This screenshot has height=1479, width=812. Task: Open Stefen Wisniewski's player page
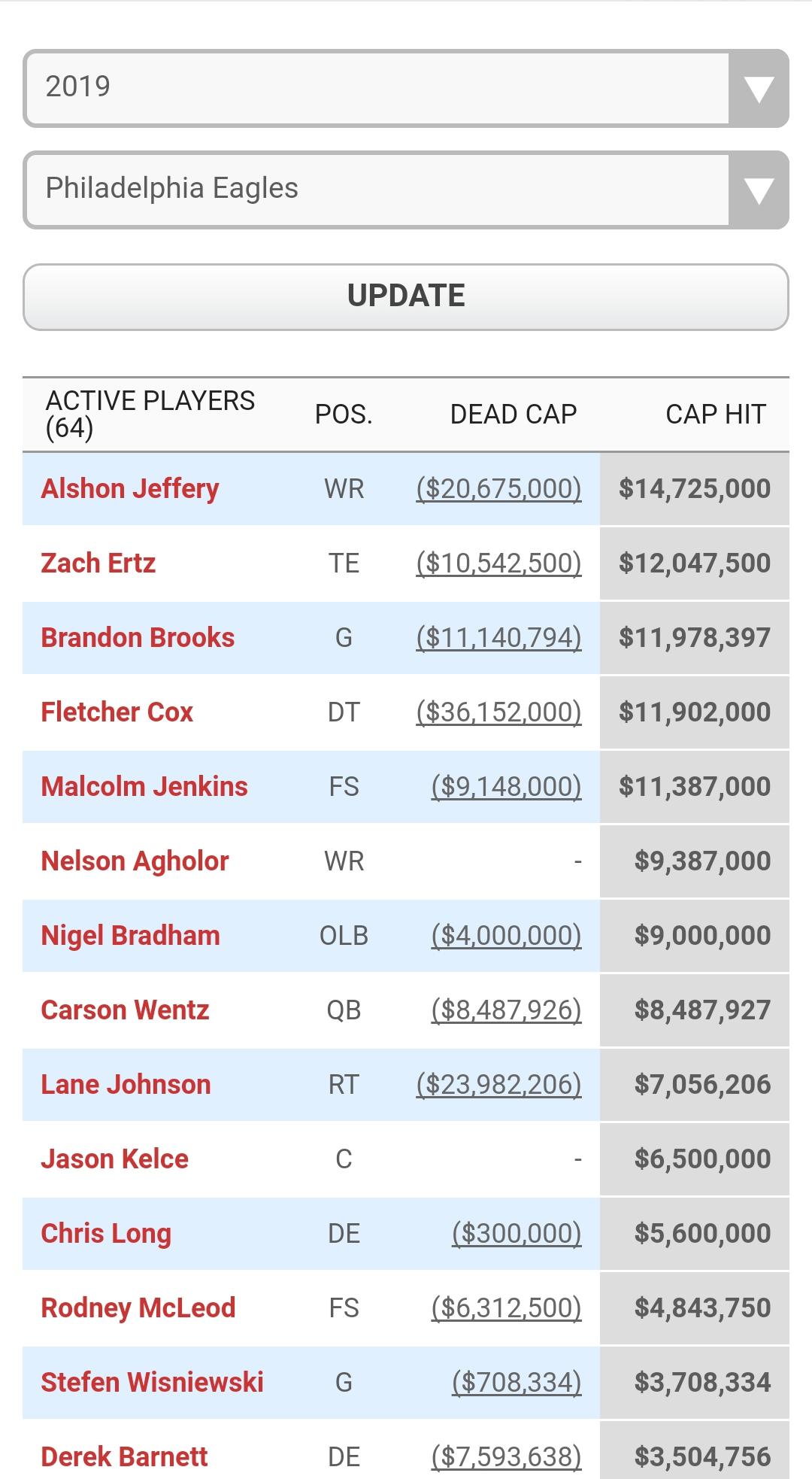pyautogui.click(x=152, y=1383)
